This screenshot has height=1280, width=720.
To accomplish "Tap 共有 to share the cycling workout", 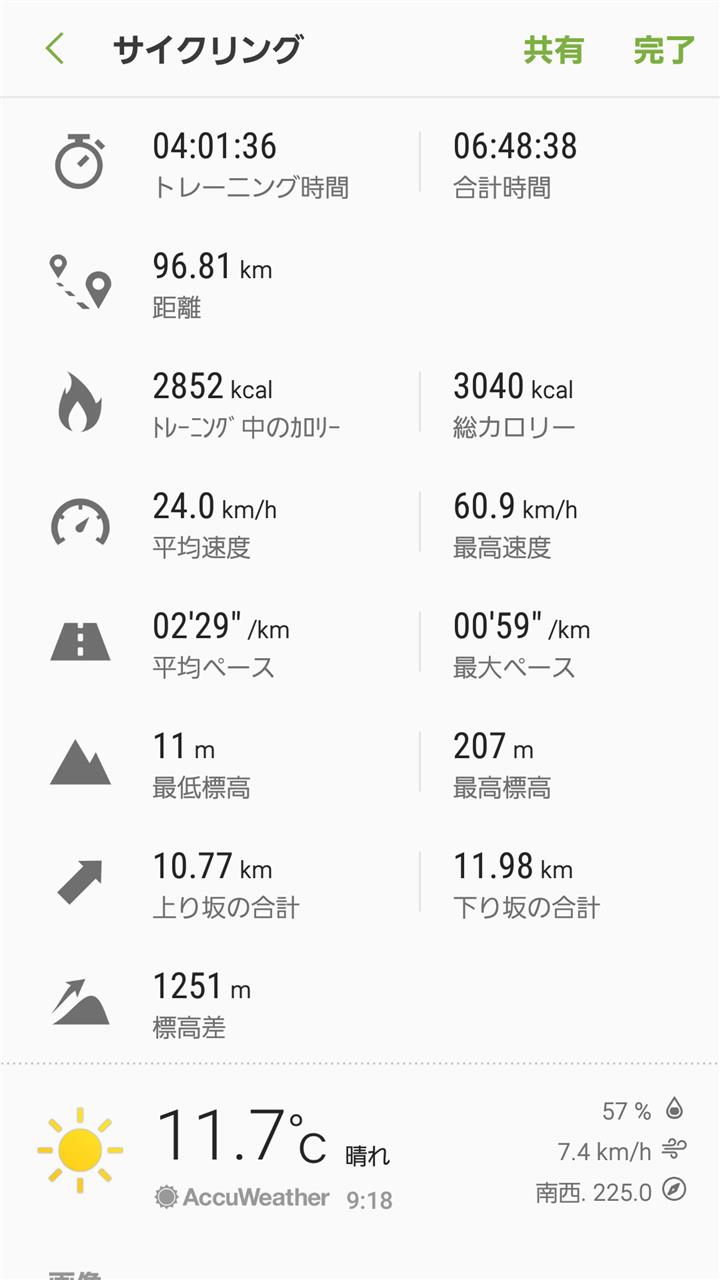I will click(553, 50).
